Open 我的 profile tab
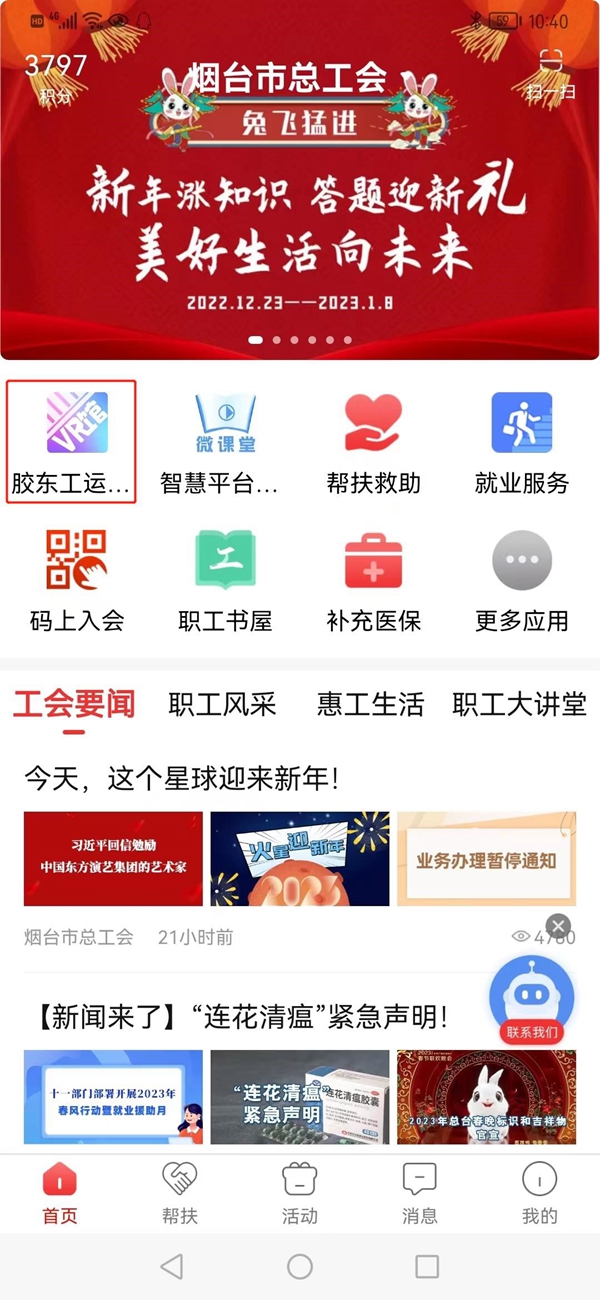This screenshot has height=1300, width=600. [539, 1193]
